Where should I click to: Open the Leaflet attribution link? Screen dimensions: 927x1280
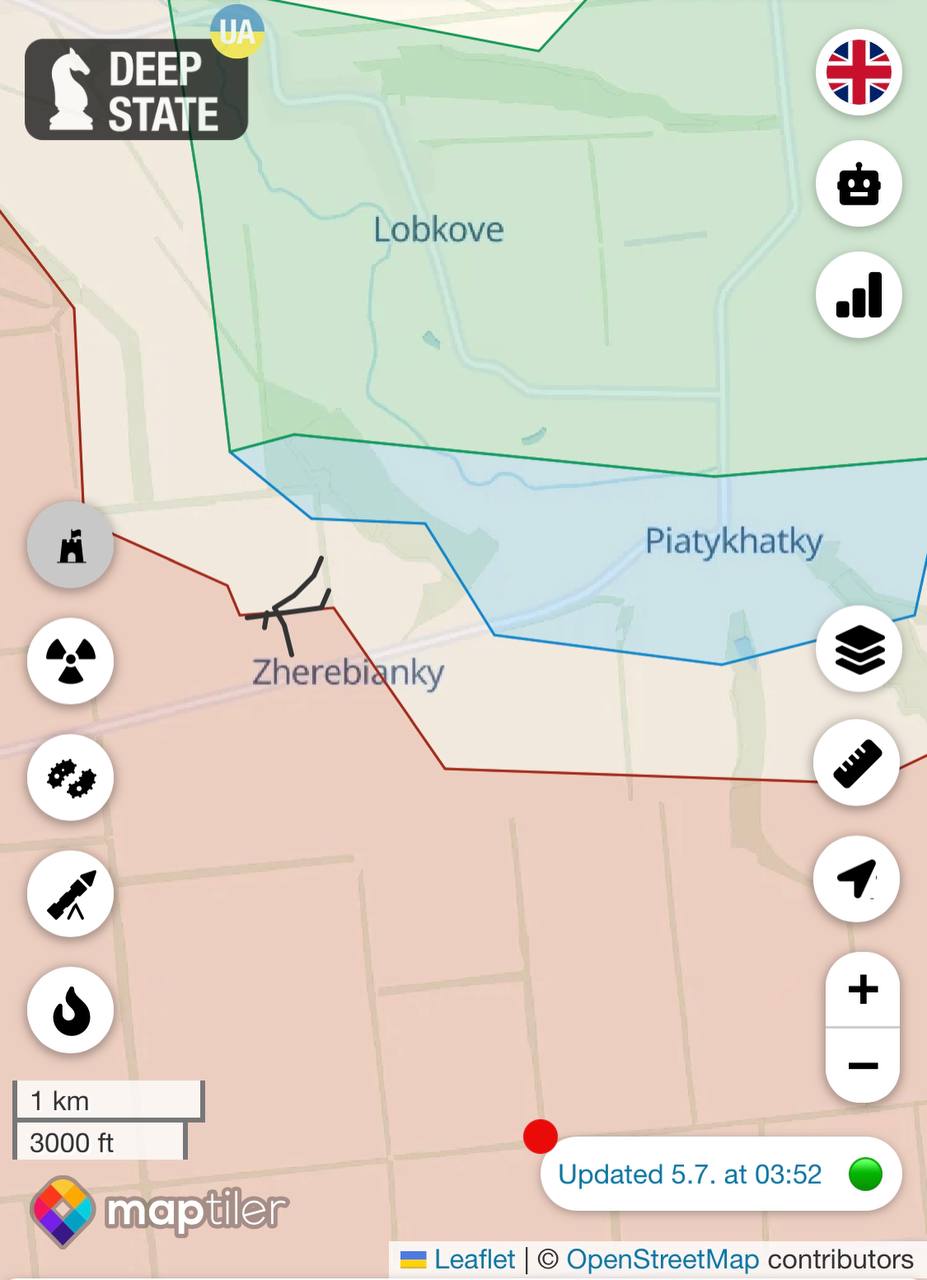(474, 1259)
